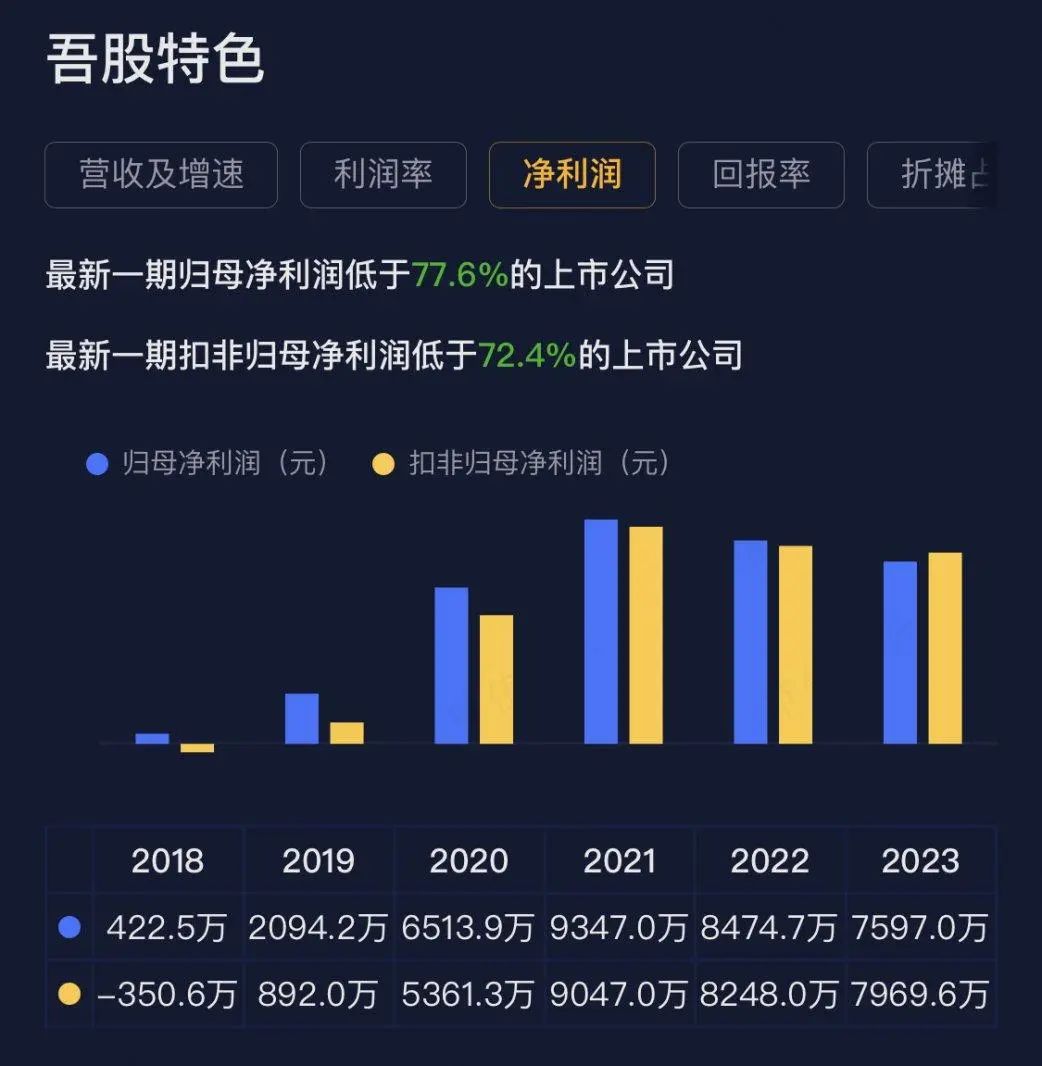Select the 利润率 tab
1042x1066 pixels.
(383, 175)
